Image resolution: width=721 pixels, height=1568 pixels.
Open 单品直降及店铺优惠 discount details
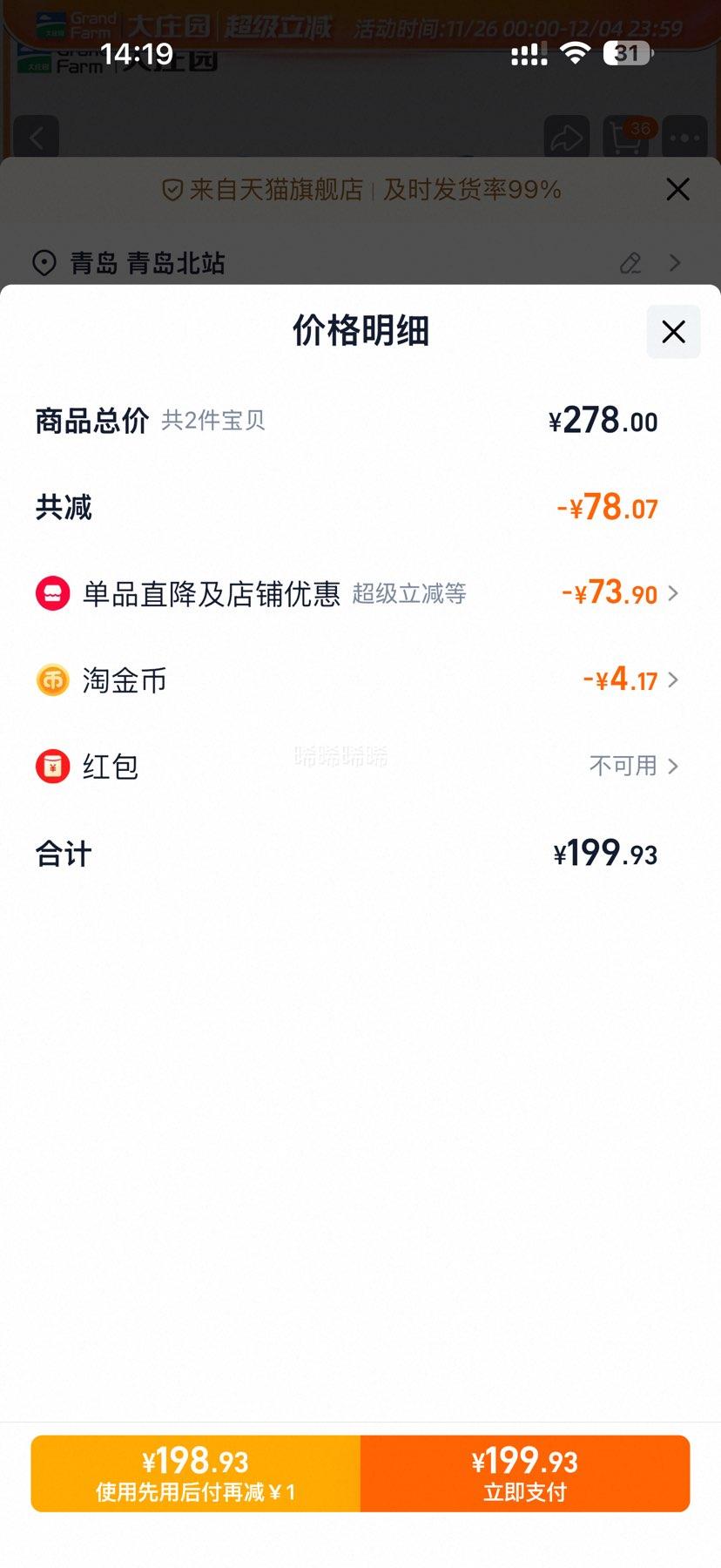pyautogui.click(x=357, y=594)
